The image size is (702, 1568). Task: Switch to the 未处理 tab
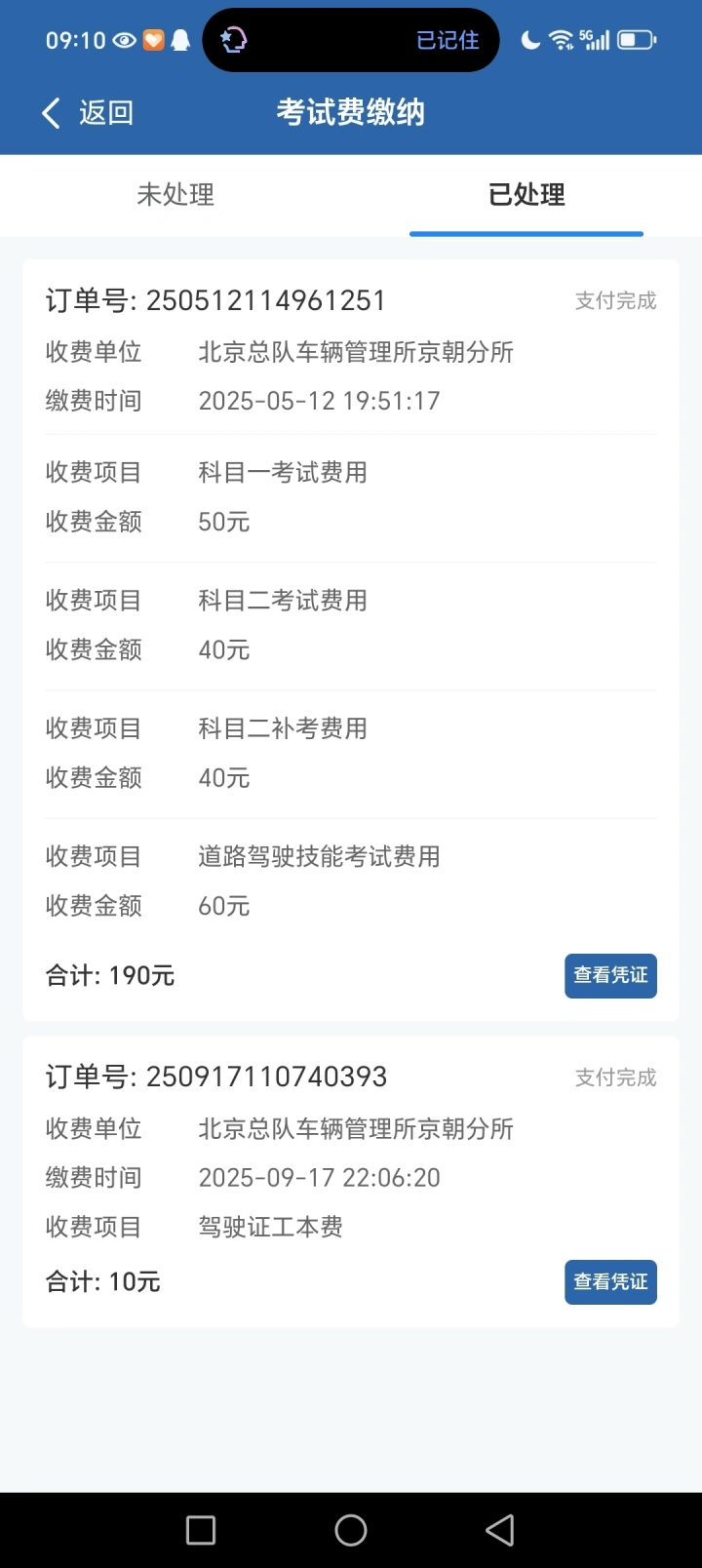coord(175,195)
